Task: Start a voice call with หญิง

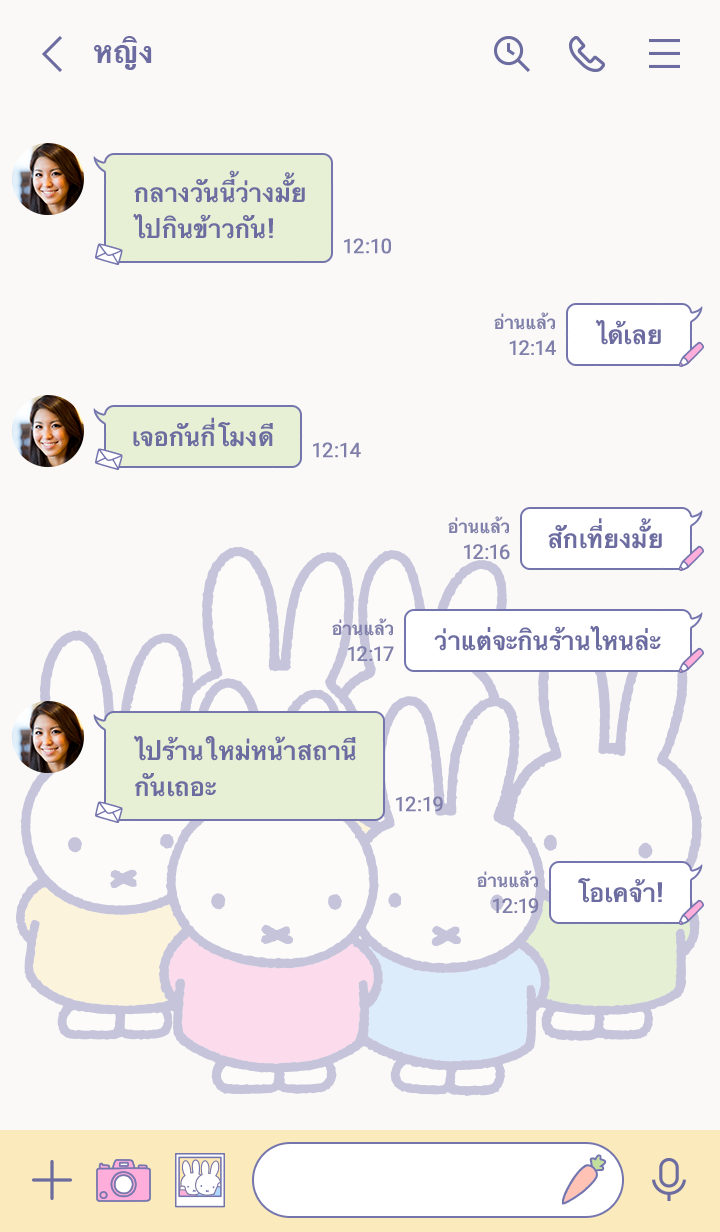Action: coord(587,54)
